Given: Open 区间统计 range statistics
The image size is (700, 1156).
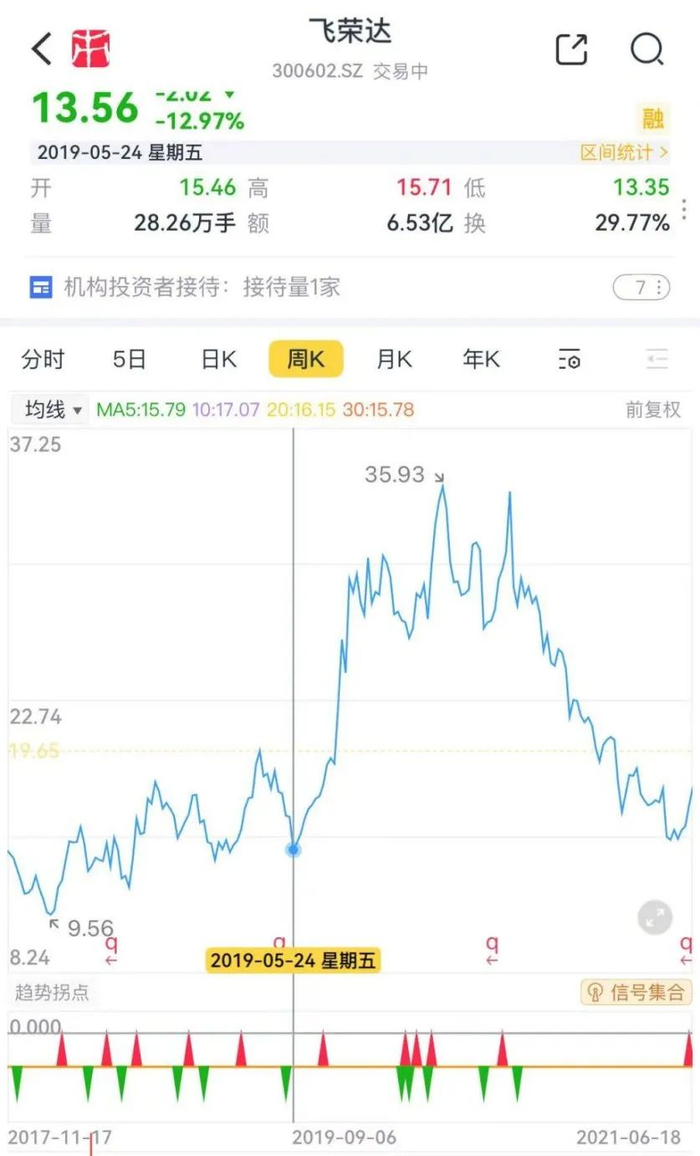Looking at the screenshot, I should (624, 153).
